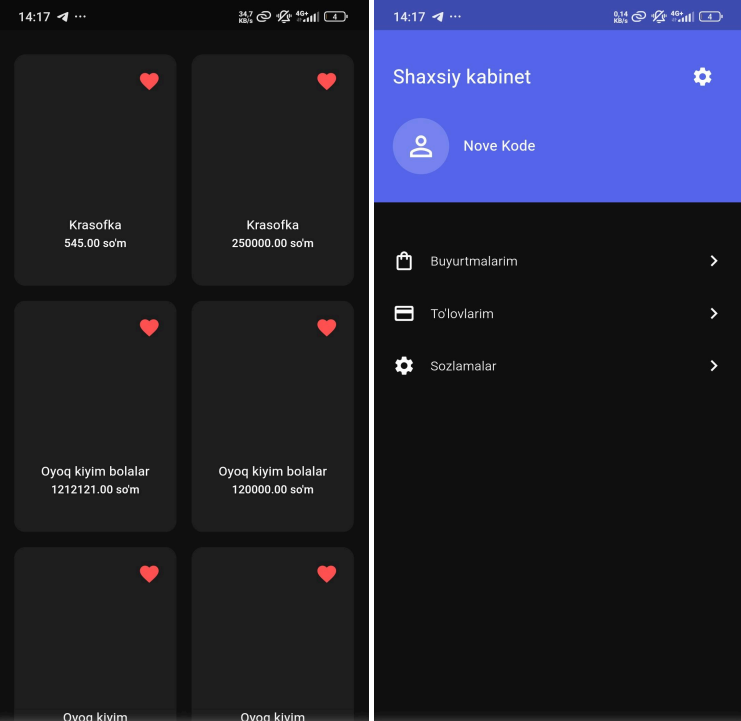The image size is (741, 721).
Task: Open the To'lovlarim row
Action: 557,314
